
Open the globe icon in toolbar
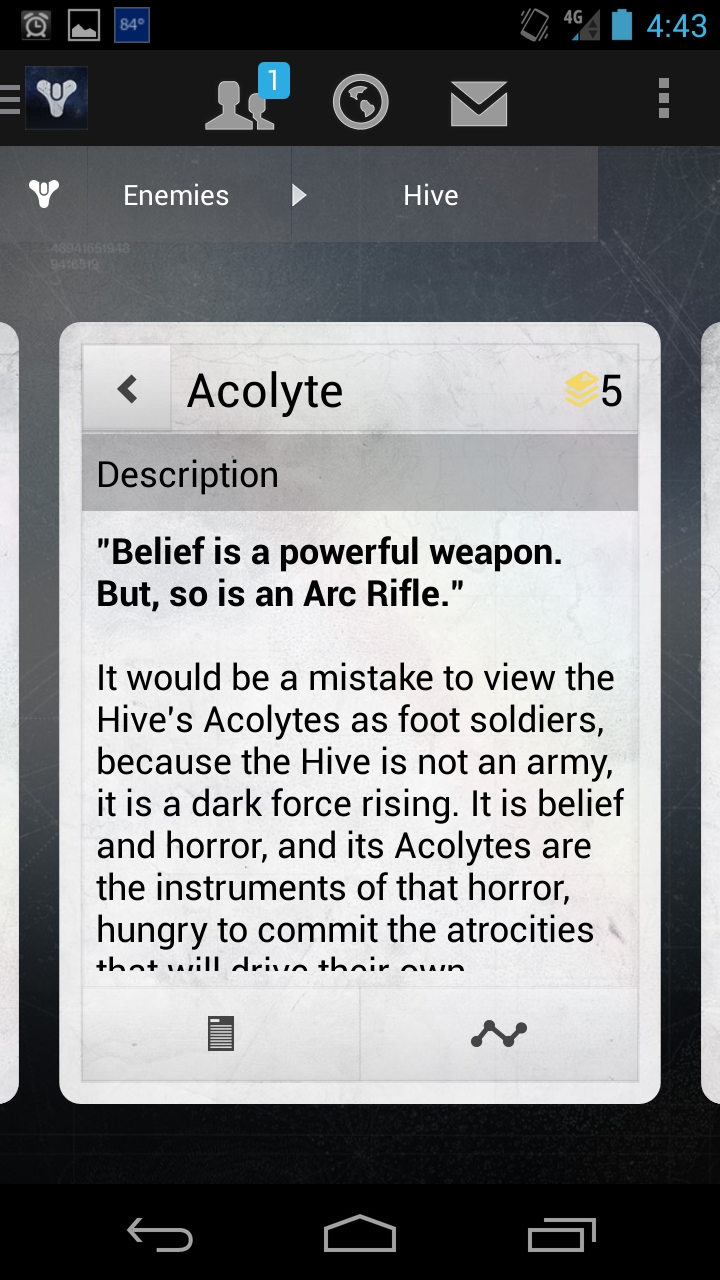coord(360,102)
